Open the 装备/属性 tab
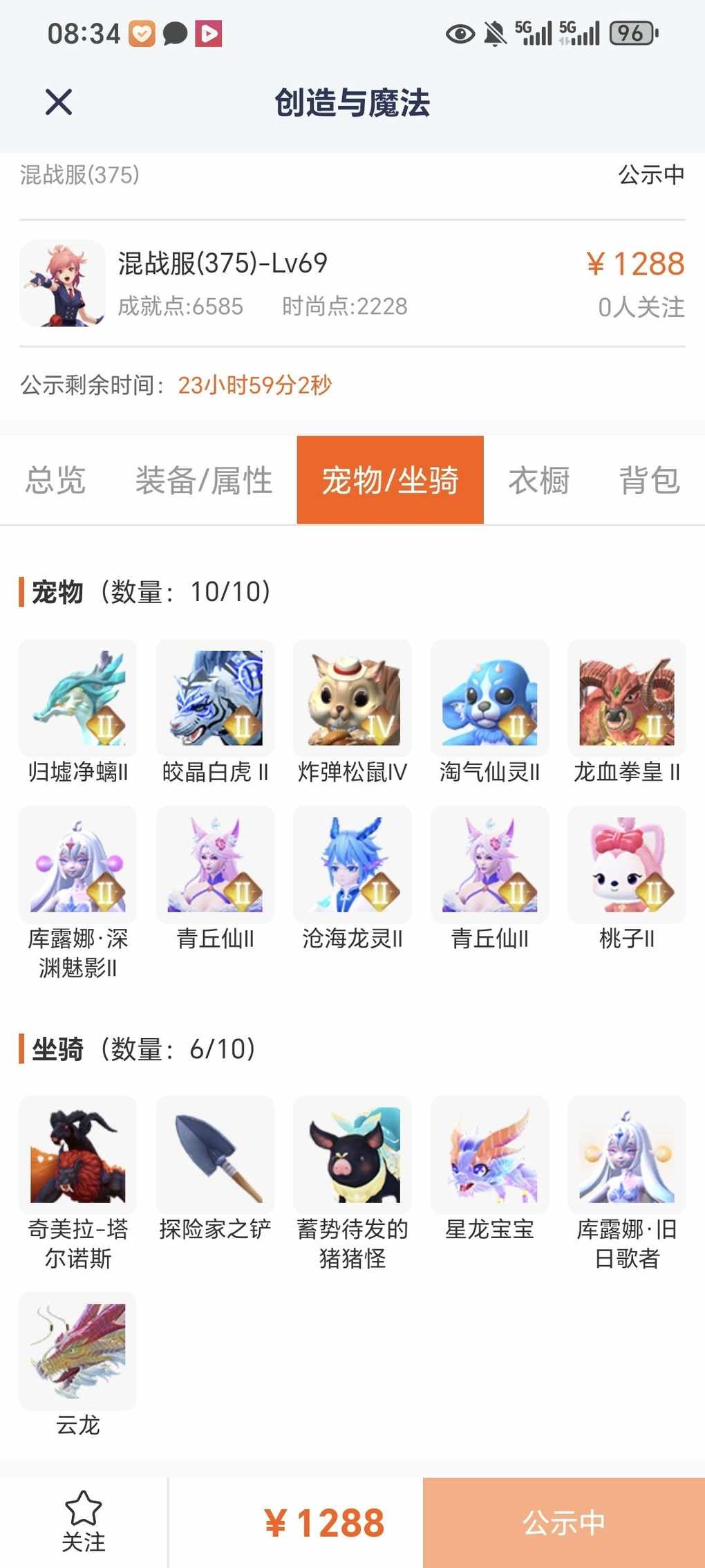Viewport: 705px width, 1568px height. 204,480
